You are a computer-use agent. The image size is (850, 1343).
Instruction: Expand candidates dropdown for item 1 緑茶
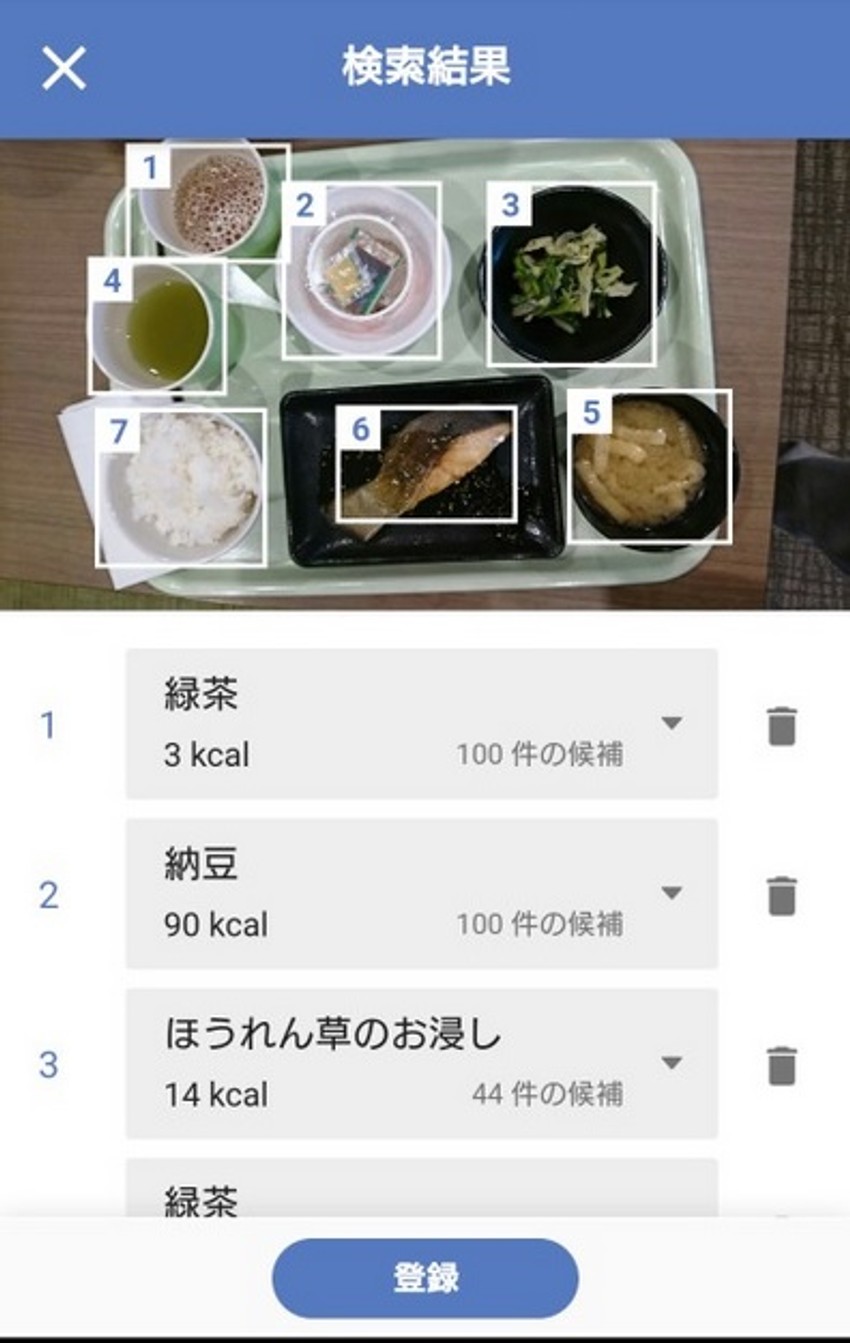tap(671, 723)
